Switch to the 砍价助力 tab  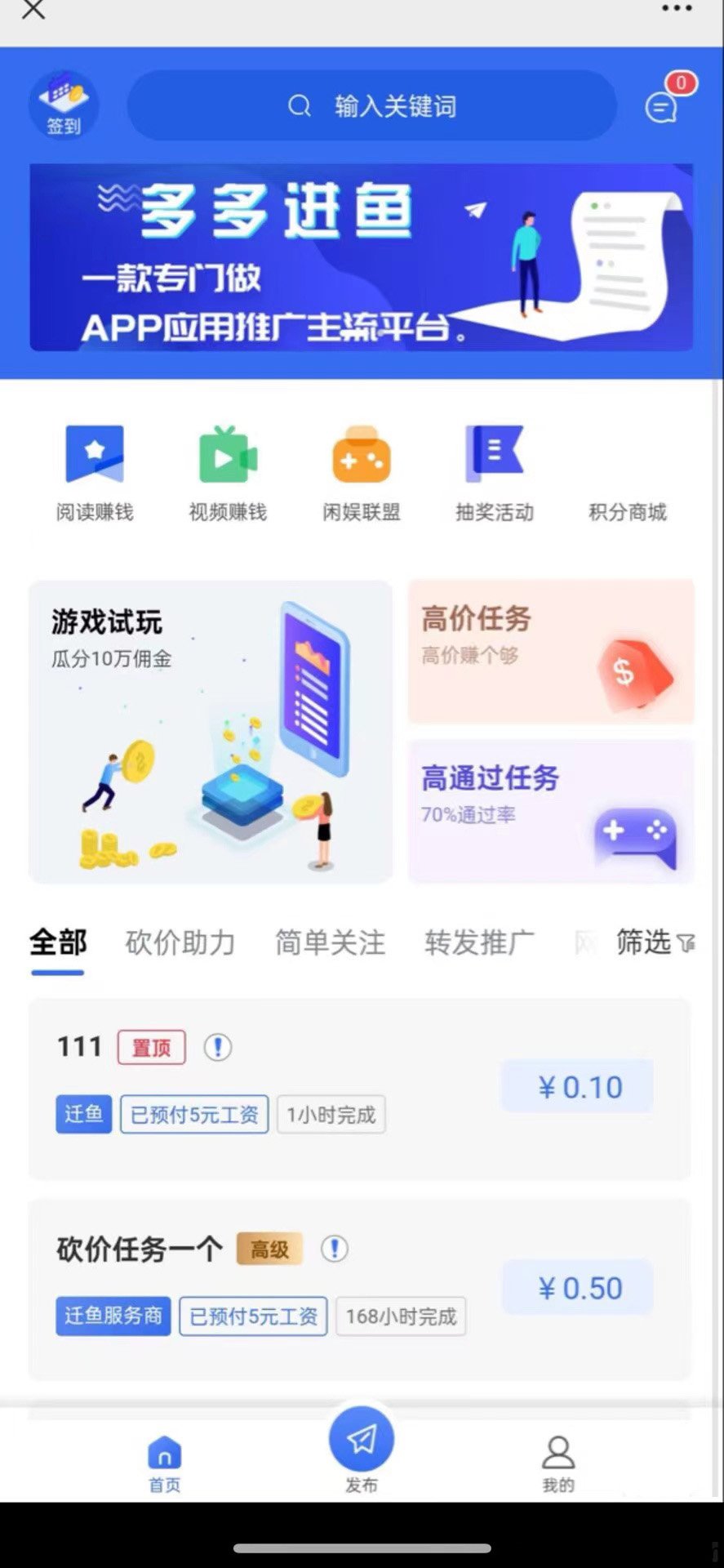coord(180,942)
